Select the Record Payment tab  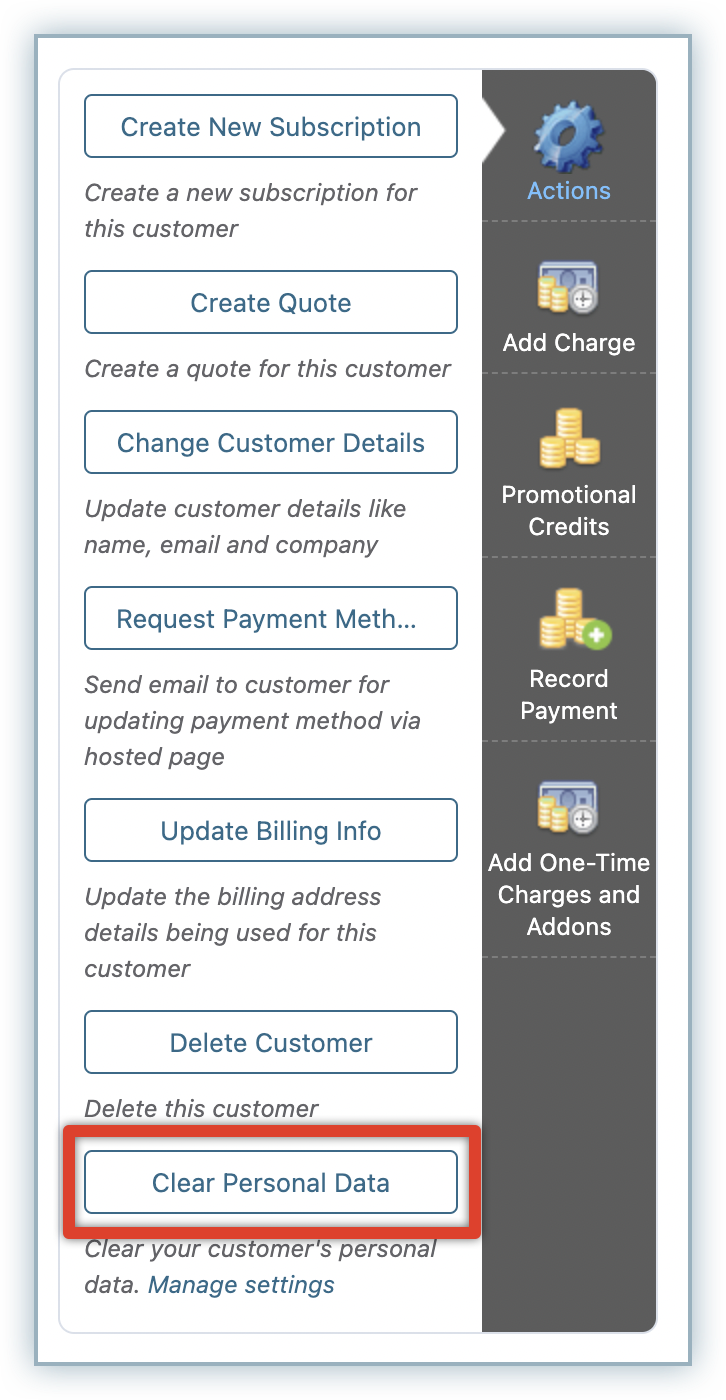coord(569,650)
